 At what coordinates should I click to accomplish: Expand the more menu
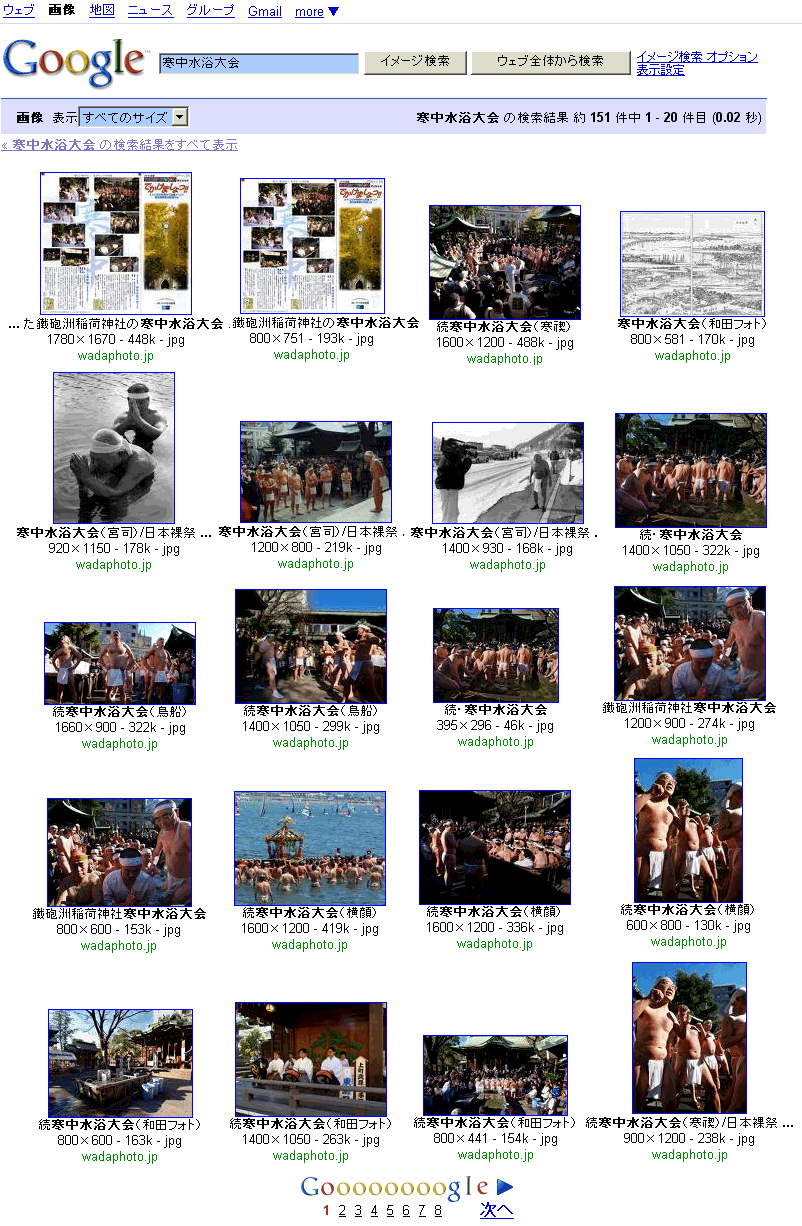(x=317, y=12)
